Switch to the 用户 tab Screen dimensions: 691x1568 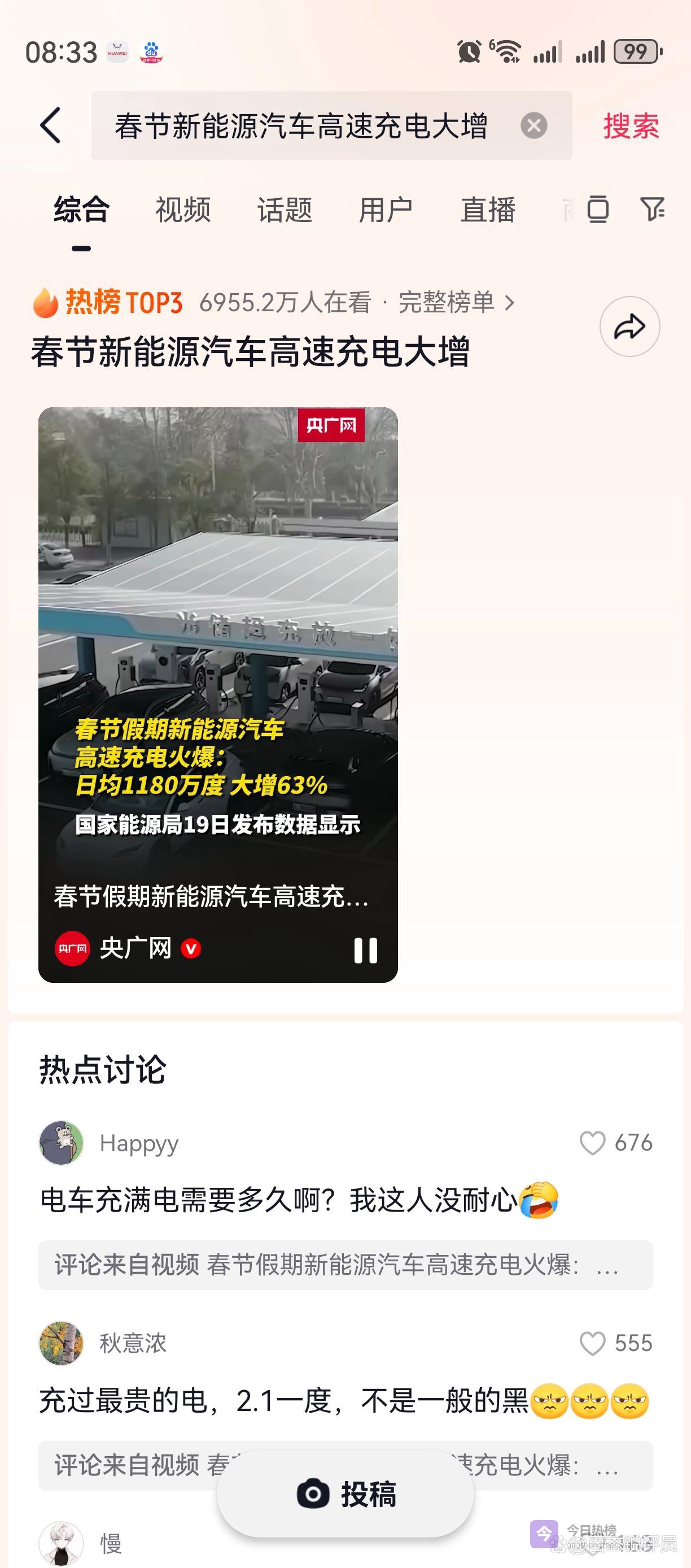386,210
